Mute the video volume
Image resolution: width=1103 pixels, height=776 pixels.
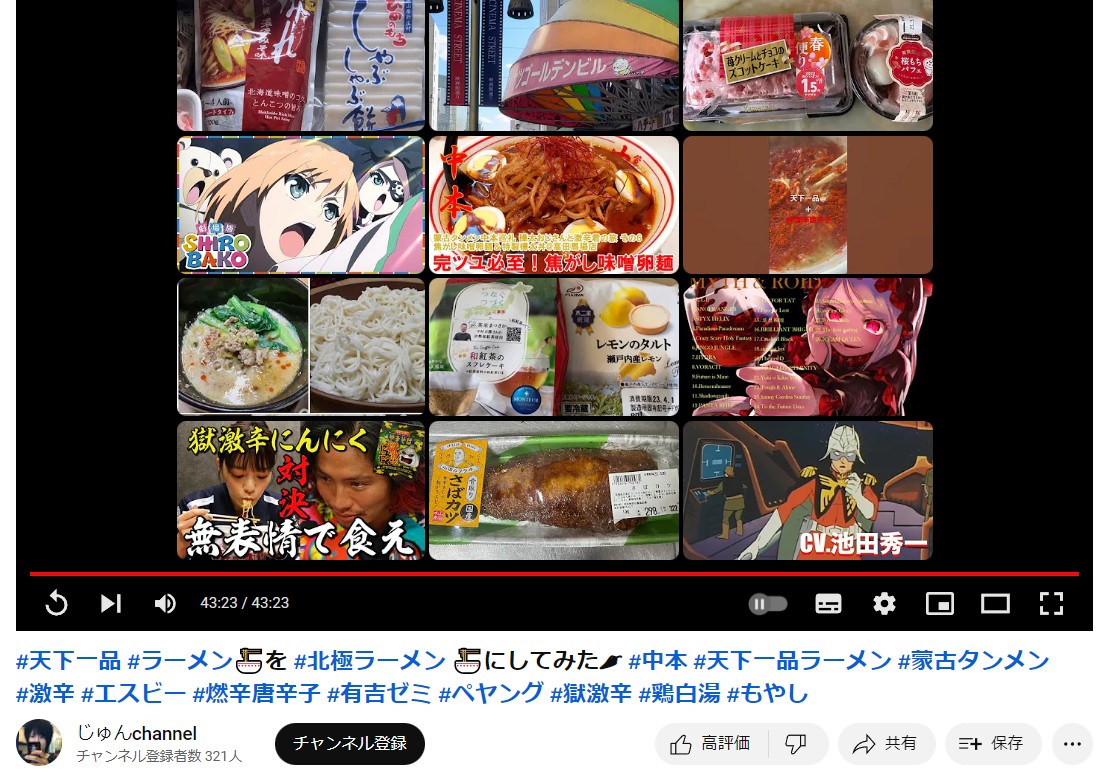point(165,603)
